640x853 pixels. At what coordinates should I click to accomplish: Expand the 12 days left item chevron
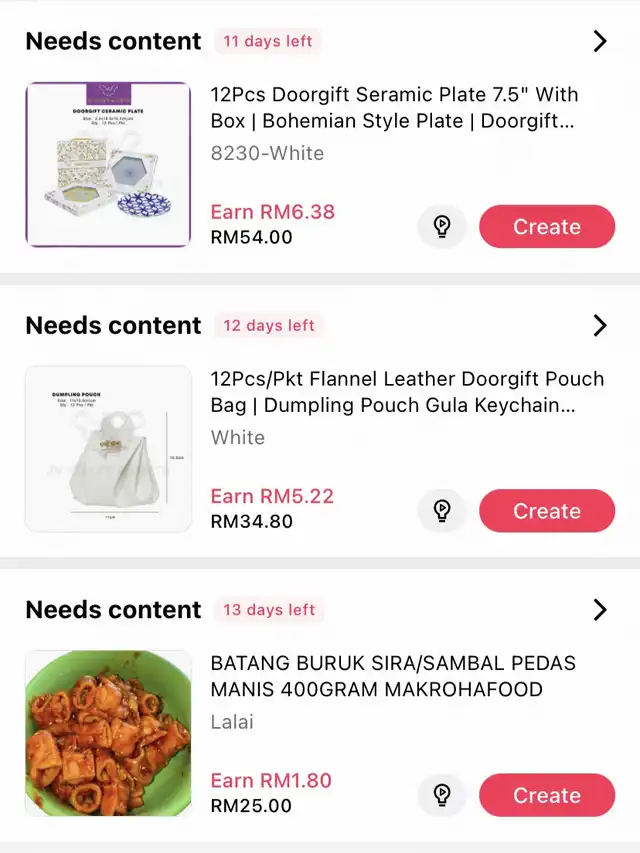click(x=599, y=325)
